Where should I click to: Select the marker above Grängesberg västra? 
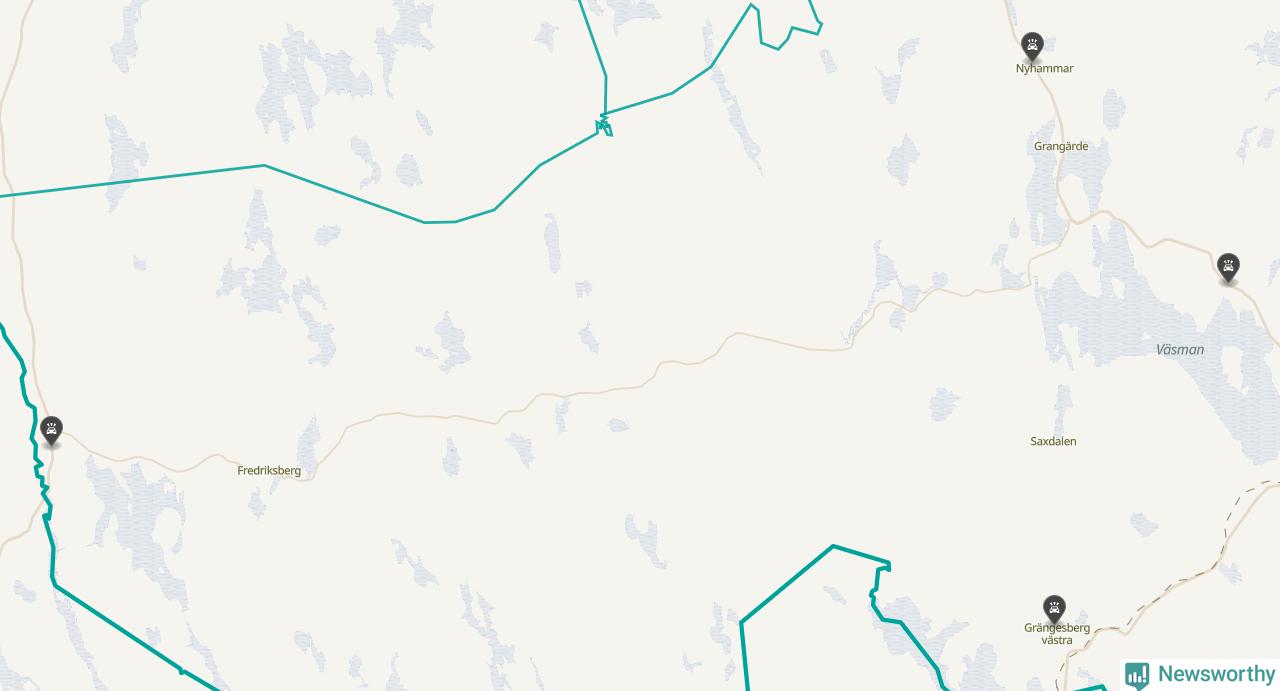[x=1054, y=607]
